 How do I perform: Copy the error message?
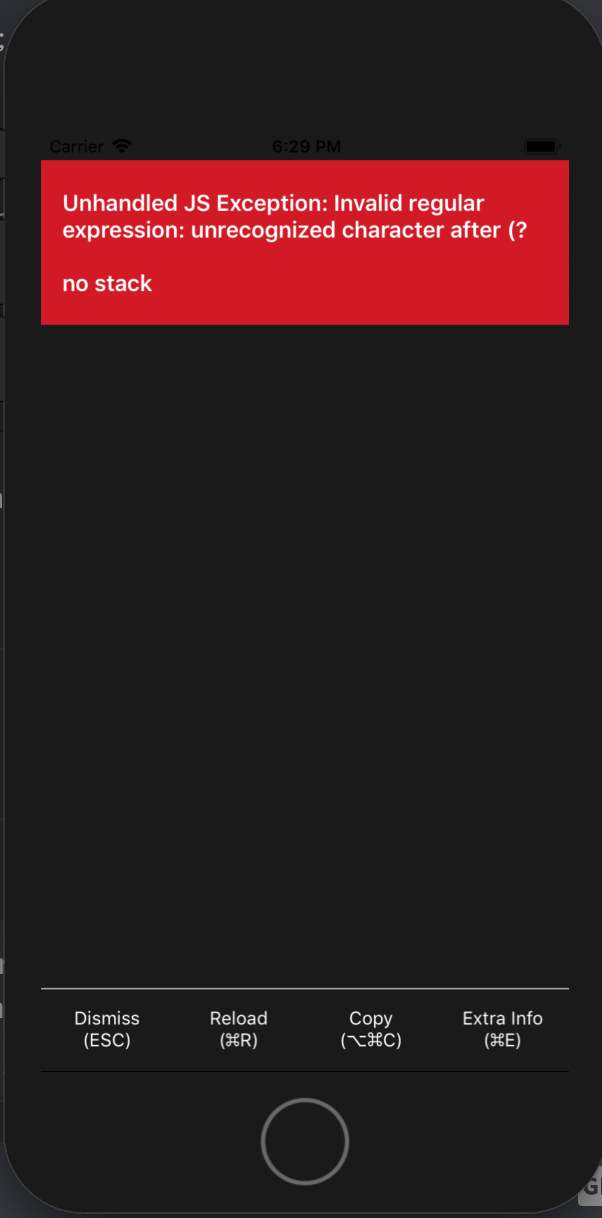[371, 1029]
